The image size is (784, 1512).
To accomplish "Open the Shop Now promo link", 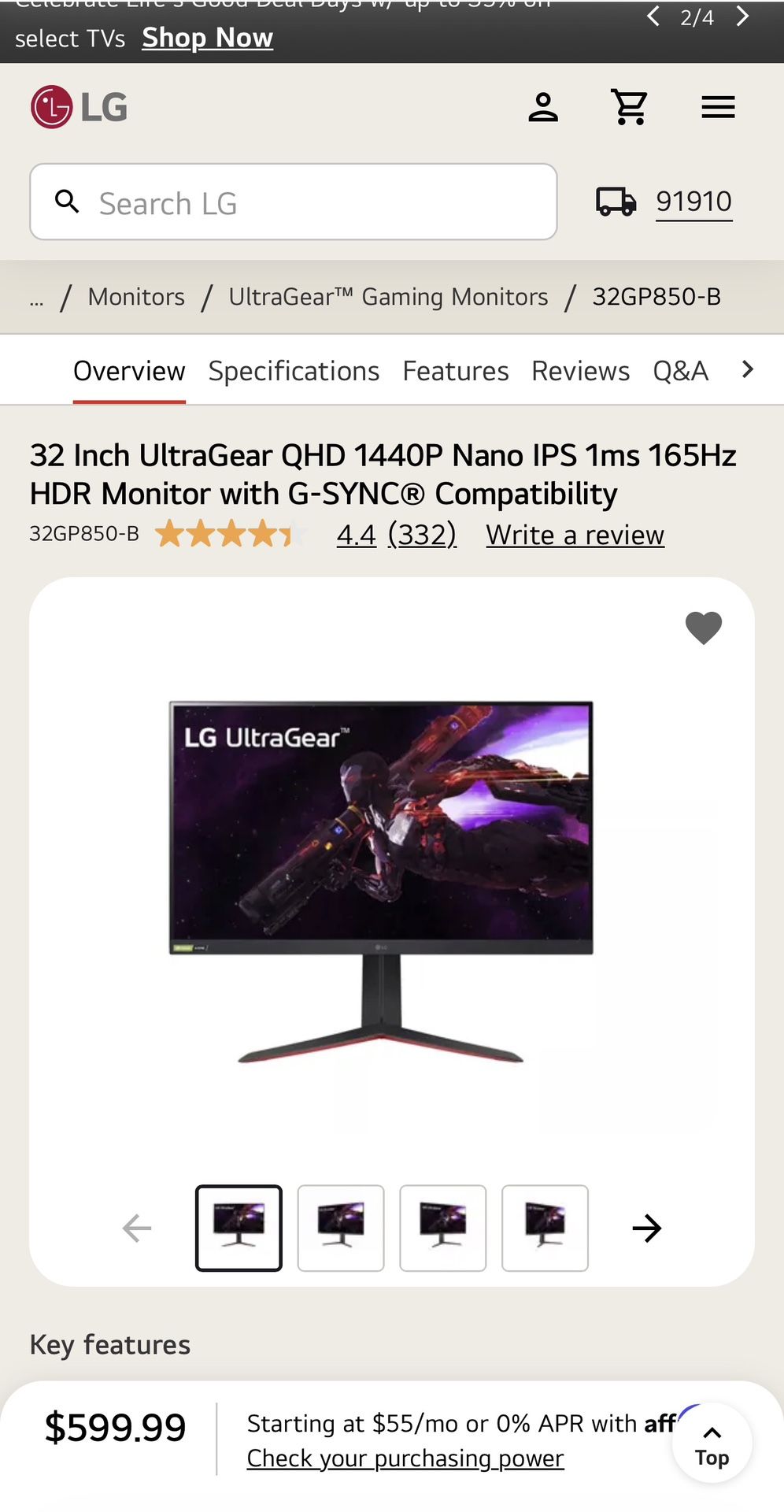I will pyautogui.click(x=207, y=38).
